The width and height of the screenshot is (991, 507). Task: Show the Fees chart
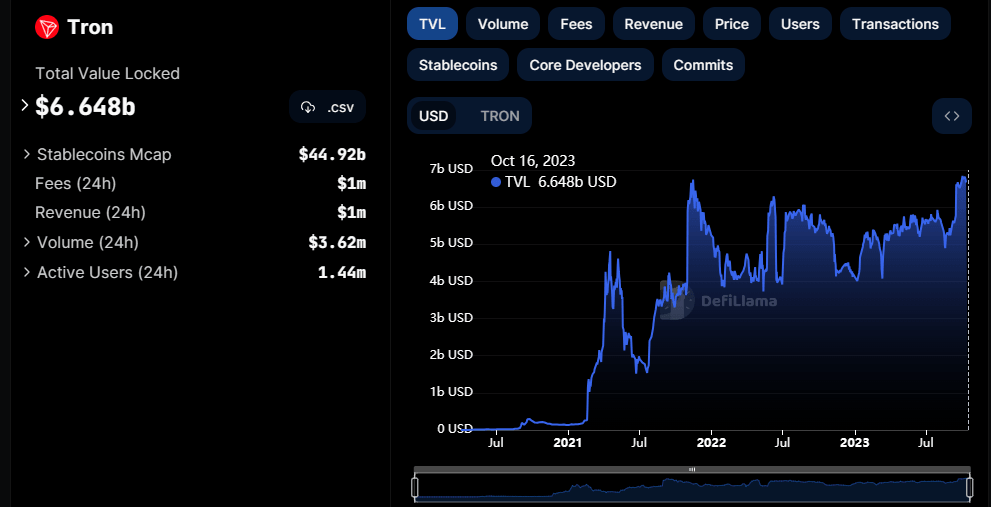[x=576, y=24]
